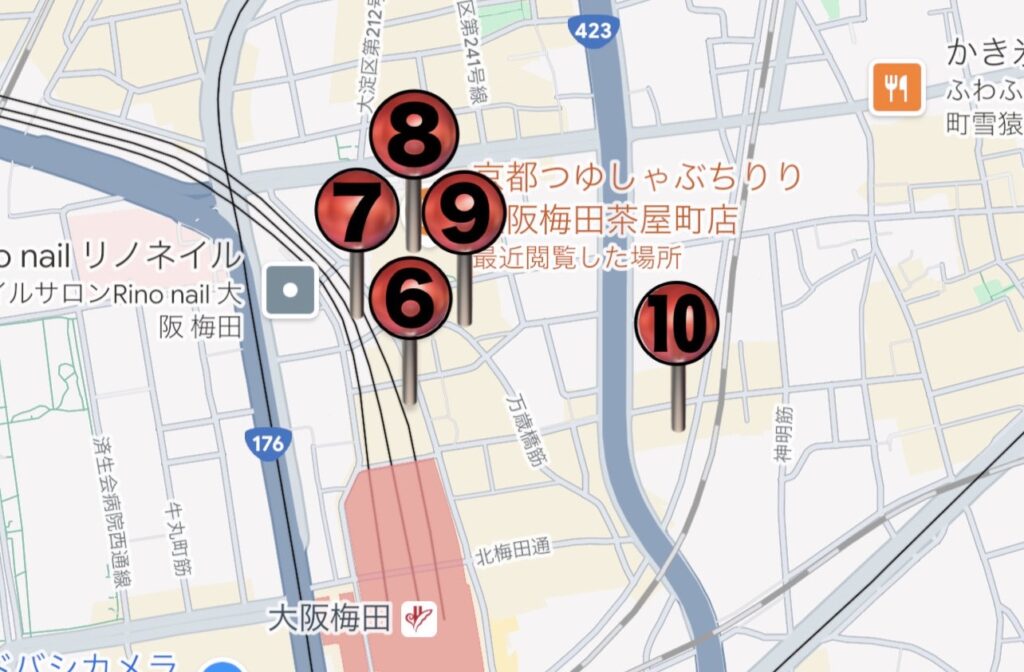Open the gray square place marker
Viewport: 1024px width, 672px height.
pos(291,291)
